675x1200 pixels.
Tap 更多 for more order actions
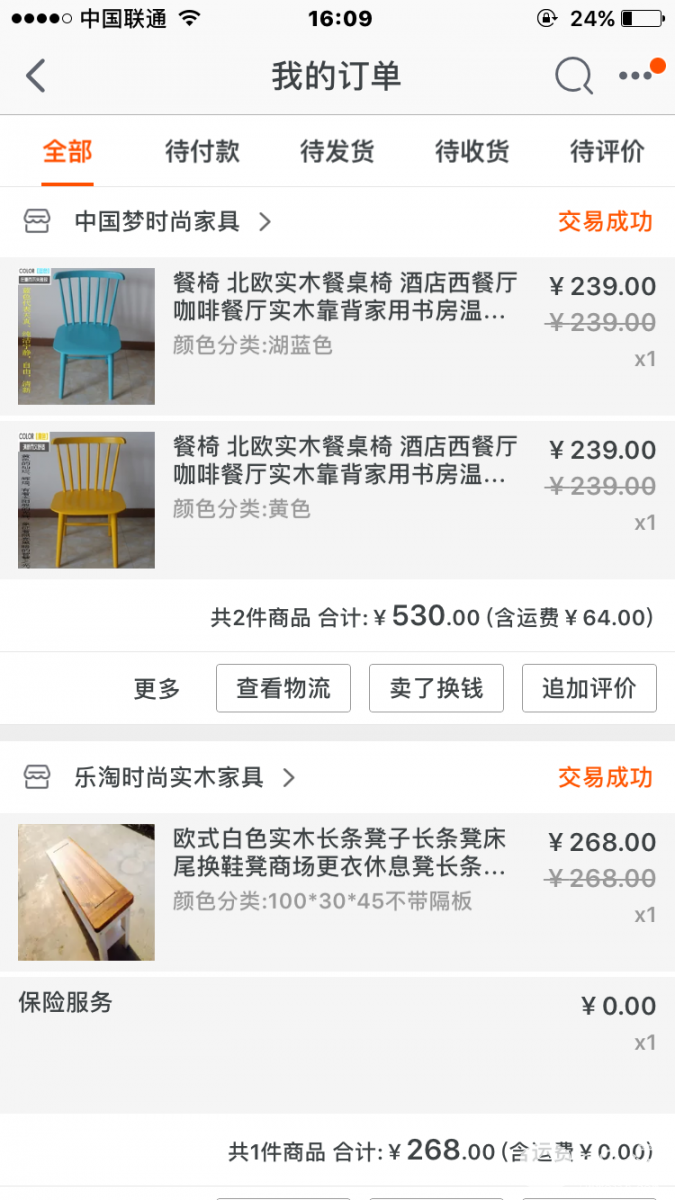tap(157, 688)
